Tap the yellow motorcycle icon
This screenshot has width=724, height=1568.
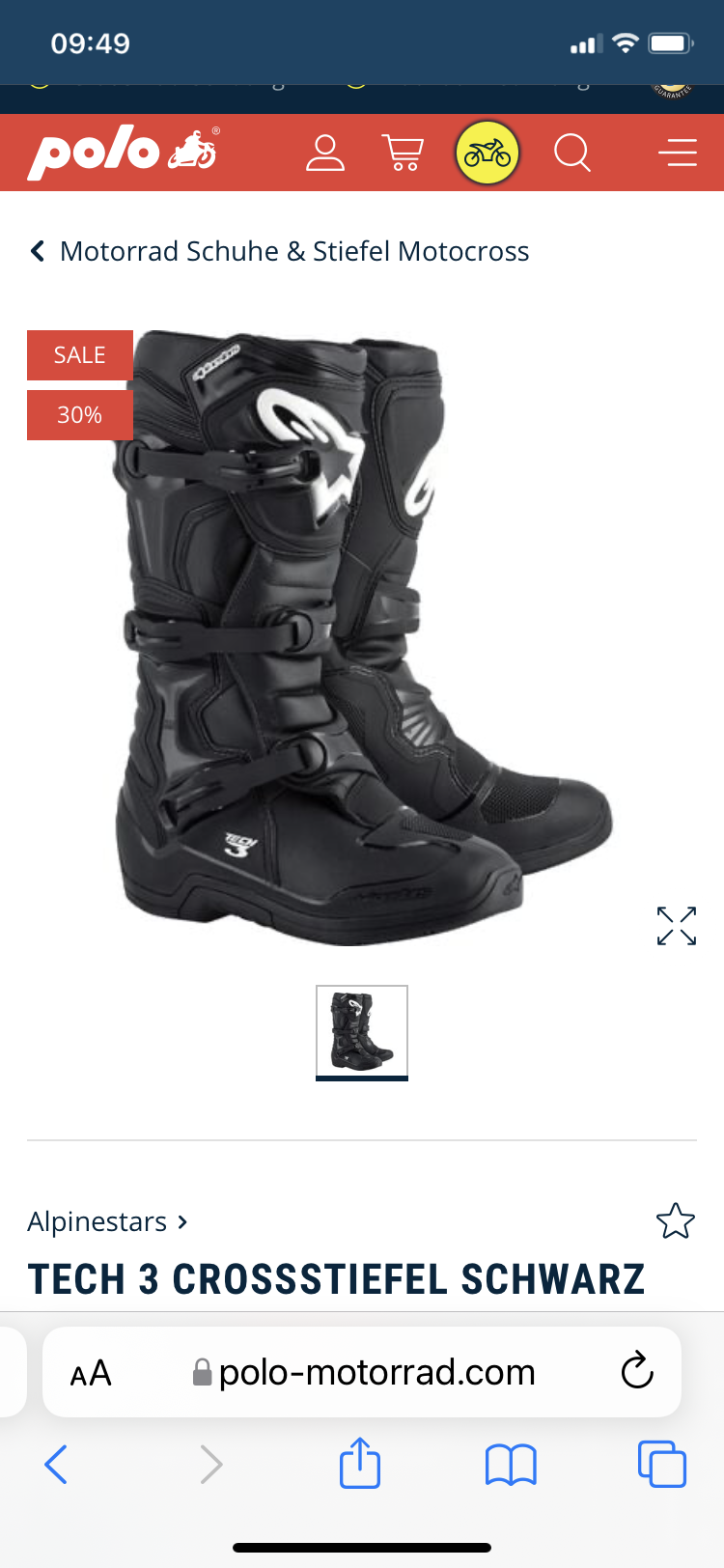tap(487, 153)
